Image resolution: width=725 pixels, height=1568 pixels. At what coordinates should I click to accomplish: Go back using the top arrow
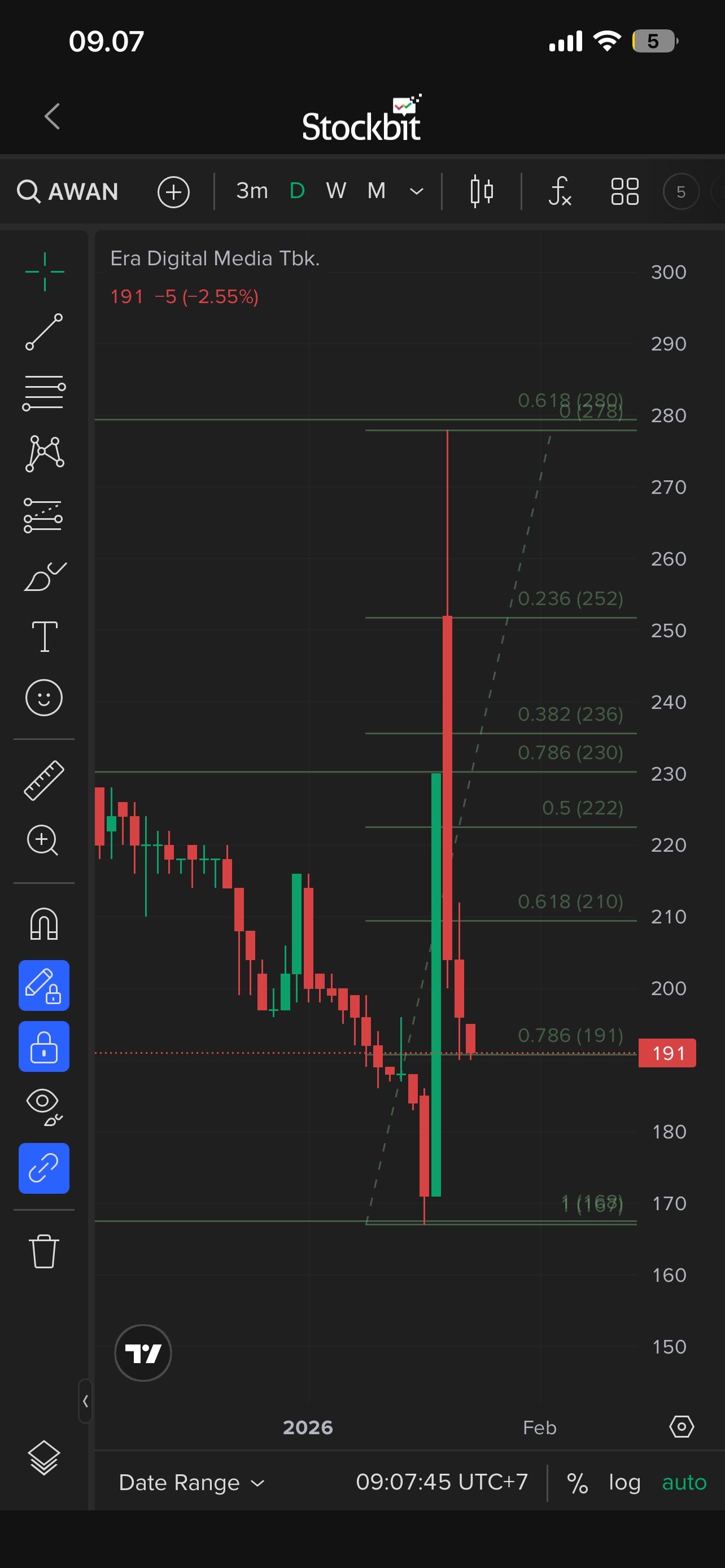tap(53, 116)
